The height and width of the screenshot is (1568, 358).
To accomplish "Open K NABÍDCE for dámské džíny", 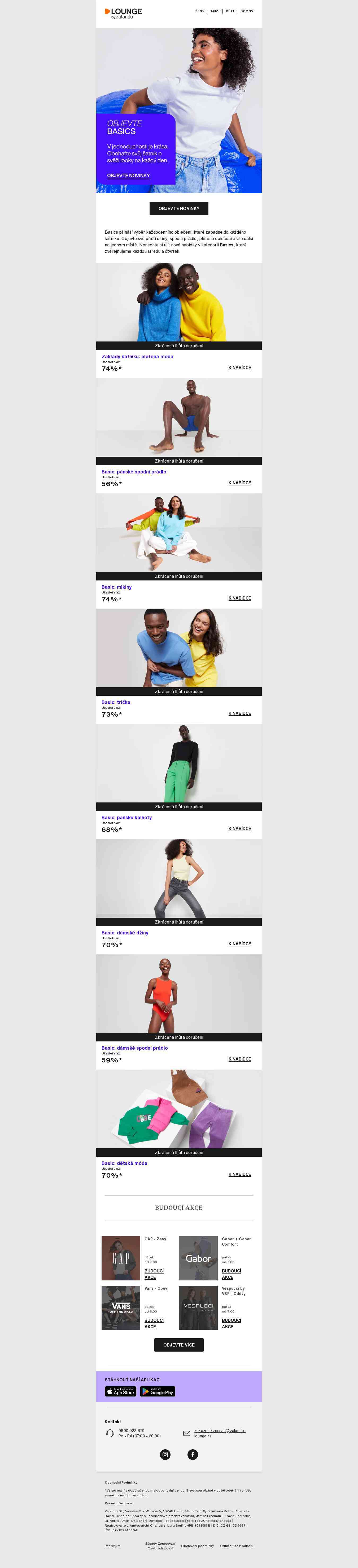I will point(239,943).
